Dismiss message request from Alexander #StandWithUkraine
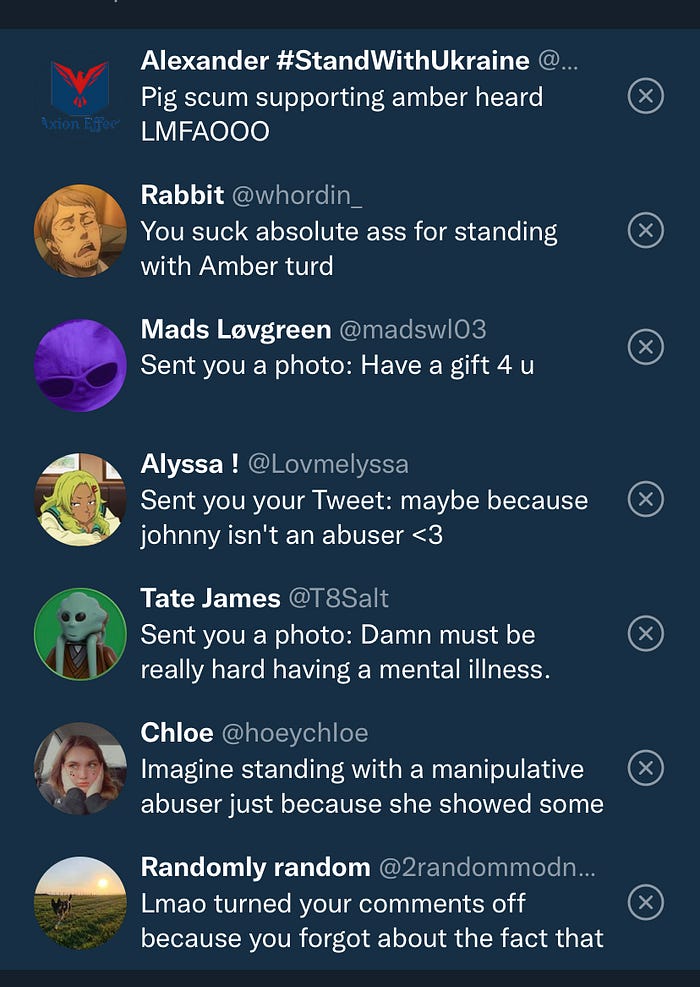 [645, 96]
